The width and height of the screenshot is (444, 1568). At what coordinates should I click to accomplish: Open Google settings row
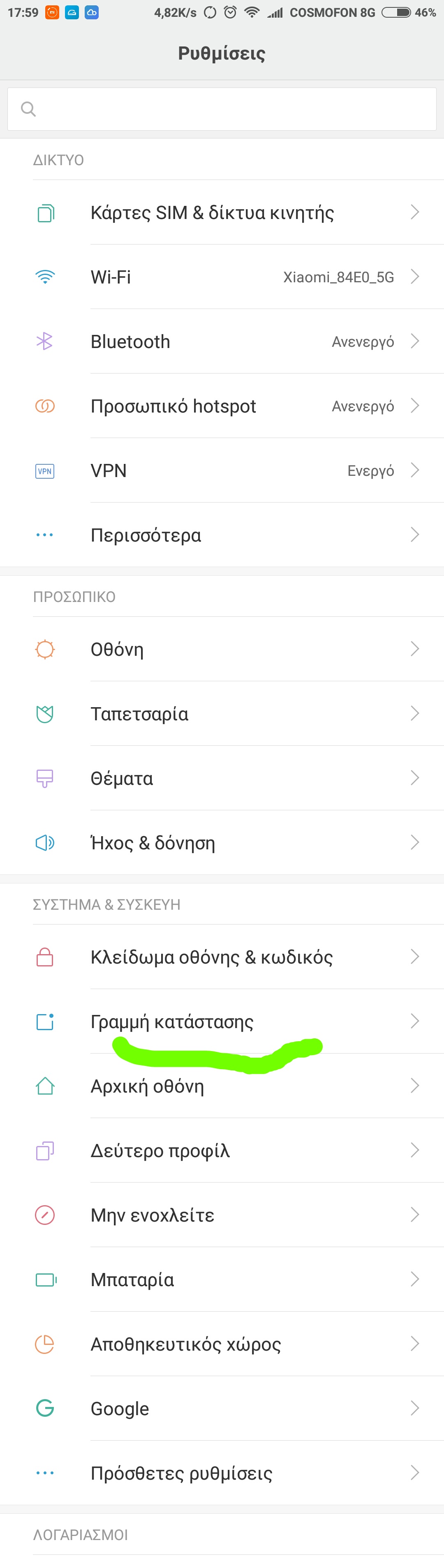tap(222, 1408)
